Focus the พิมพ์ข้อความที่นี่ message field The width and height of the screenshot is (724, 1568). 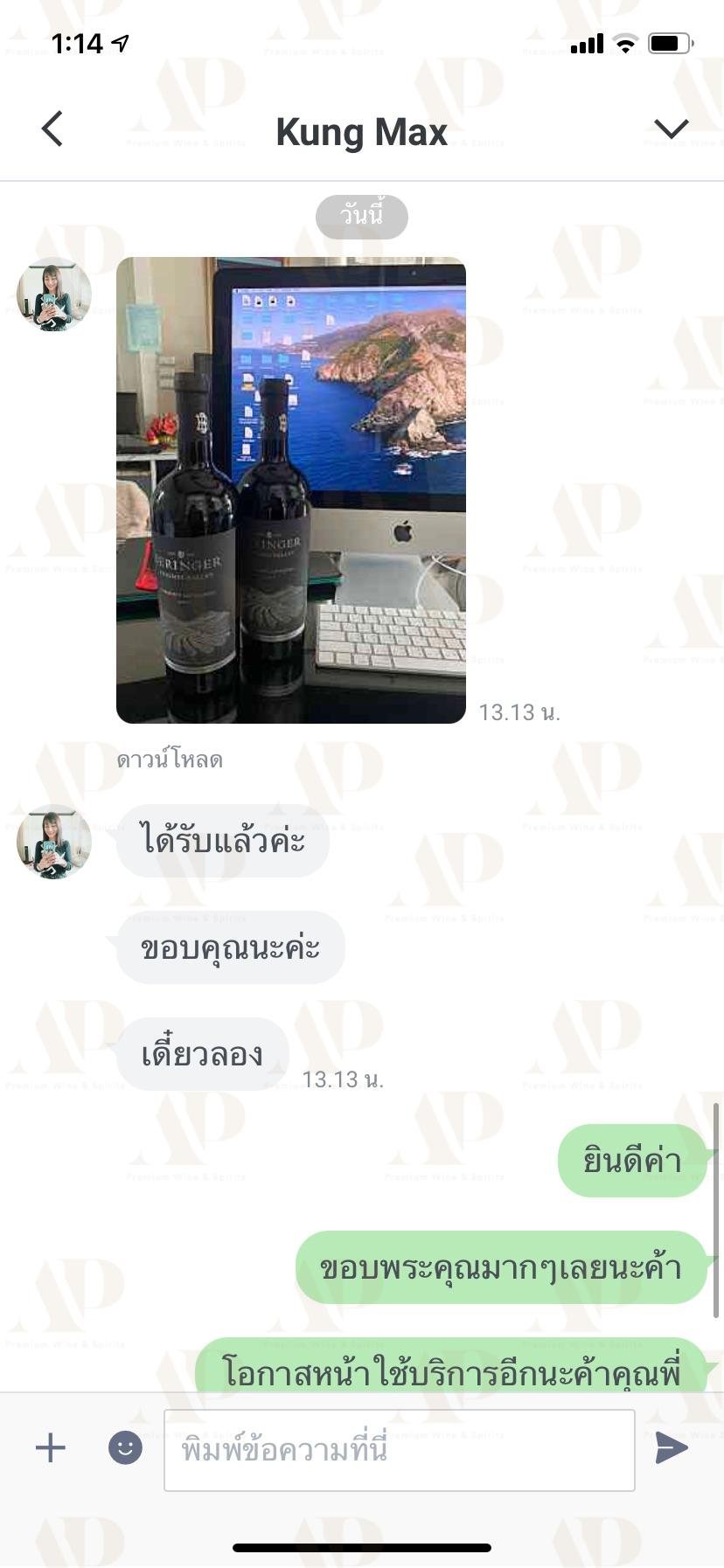point(400,1450)
